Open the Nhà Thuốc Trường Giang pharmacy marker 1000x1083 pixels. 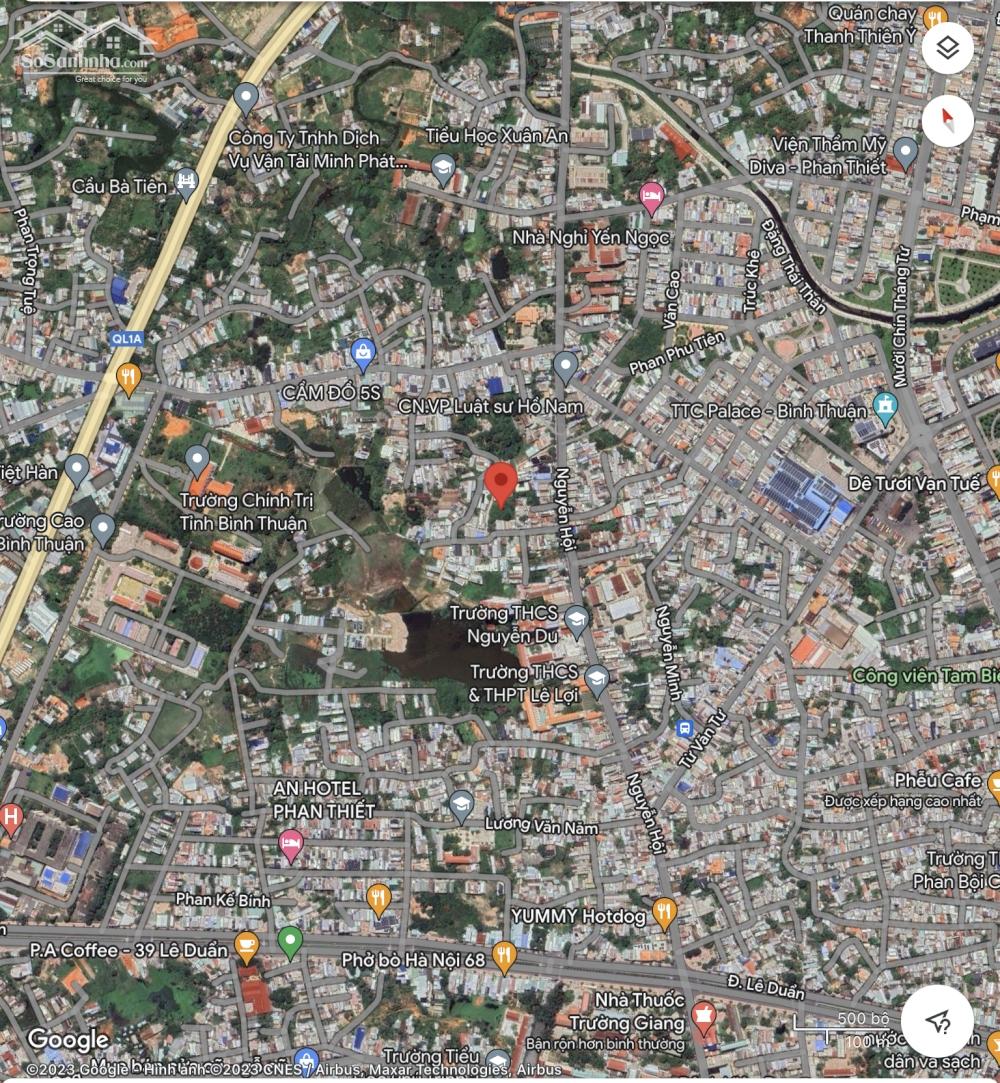[x=704, y=1014]
